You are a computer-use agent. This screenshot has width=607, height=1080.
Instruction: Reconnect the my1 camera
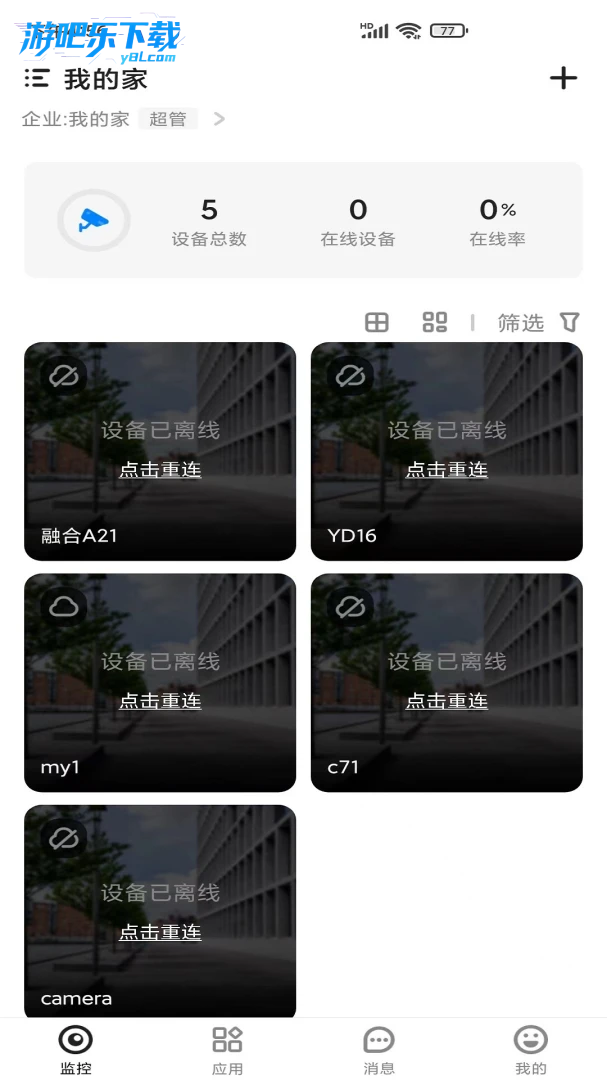(x=160, y=701)
